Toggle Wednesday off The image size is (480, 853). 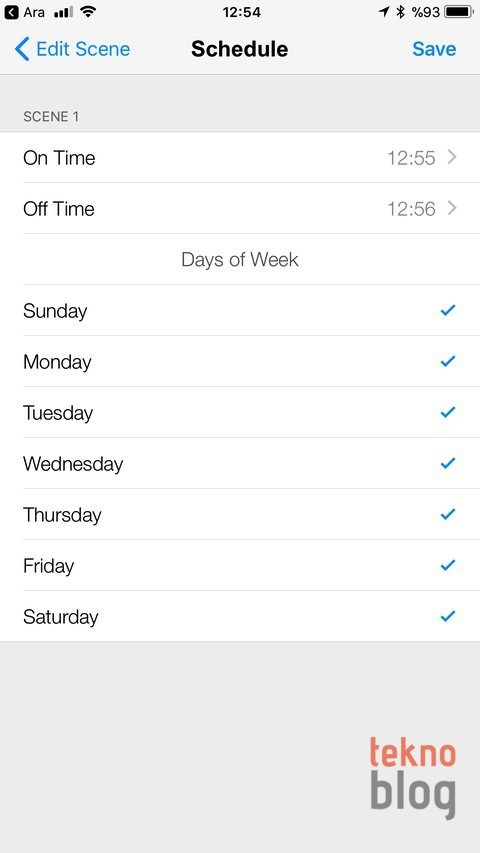tap(240, 464)
